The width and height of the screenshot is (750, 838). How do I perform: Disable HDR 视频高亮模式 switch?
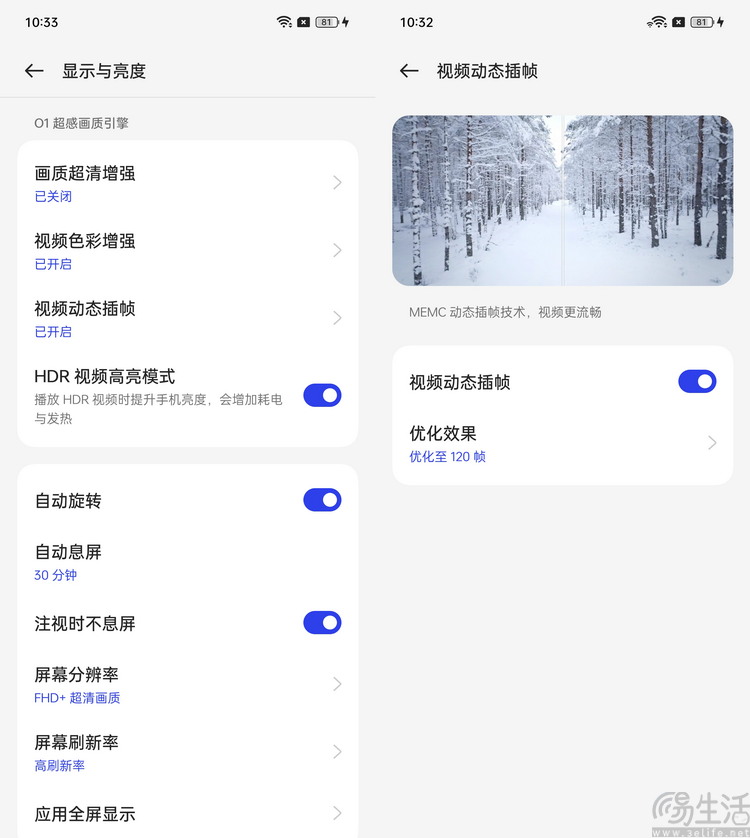pyautogui.click(x=322, y=395)
